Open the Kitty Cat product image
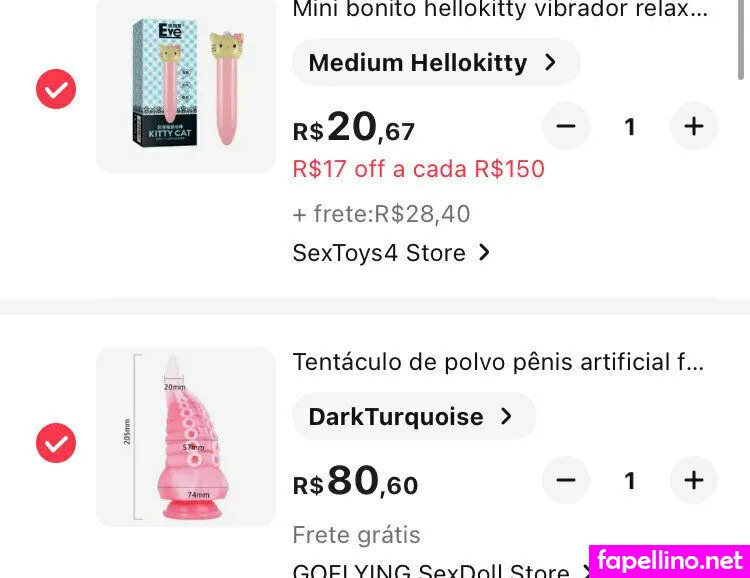The width and height of the screenshot is (750, 578). point(186,85)
